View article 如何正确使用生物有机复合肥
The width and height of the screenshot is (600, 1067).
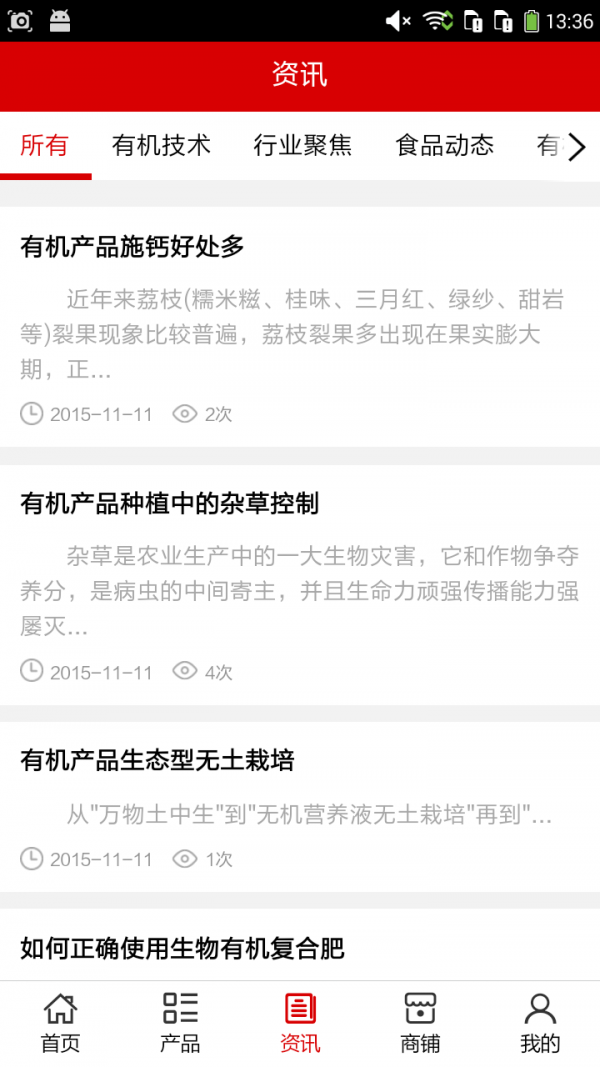point(182,947)
